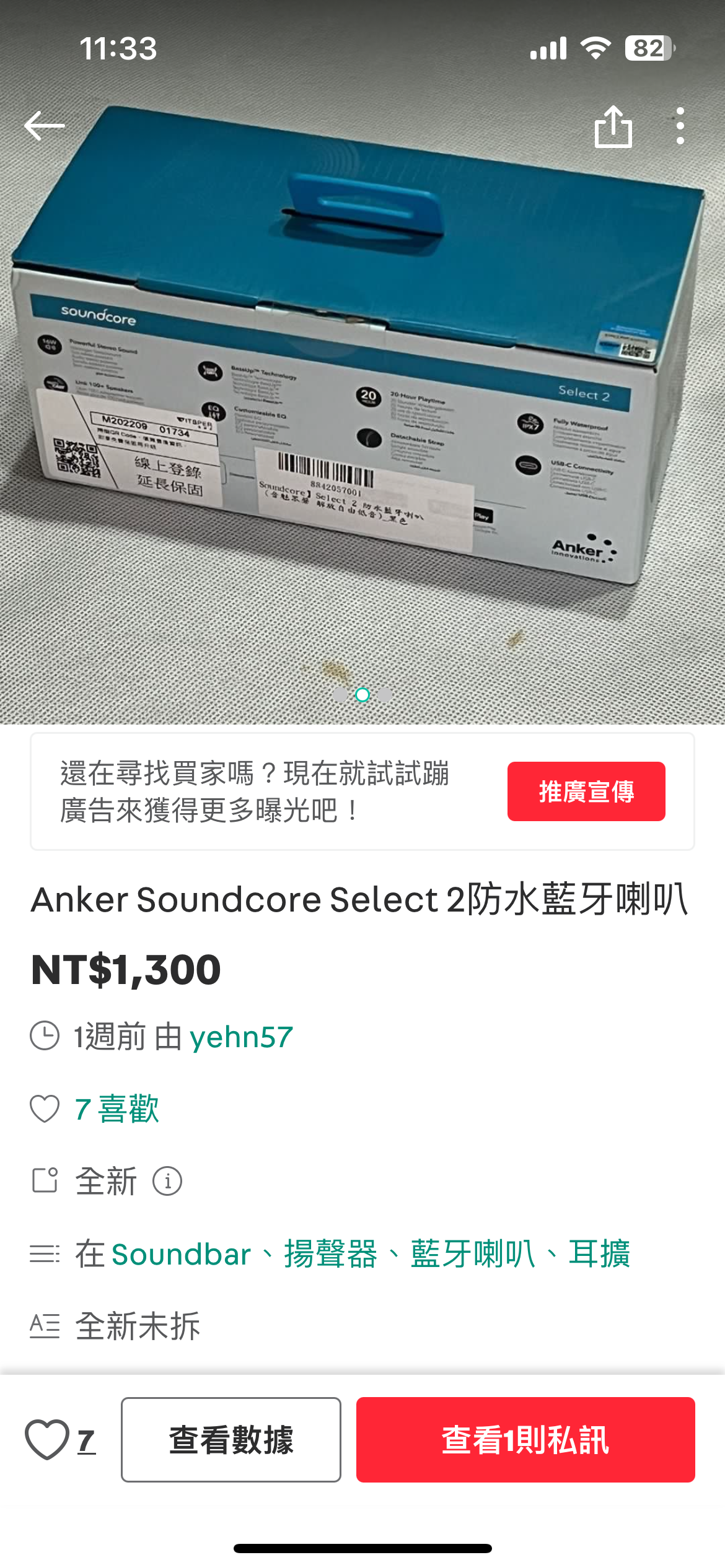Share this listing
The height and width of the screenshot is (1568, 725).
[613, 127]
